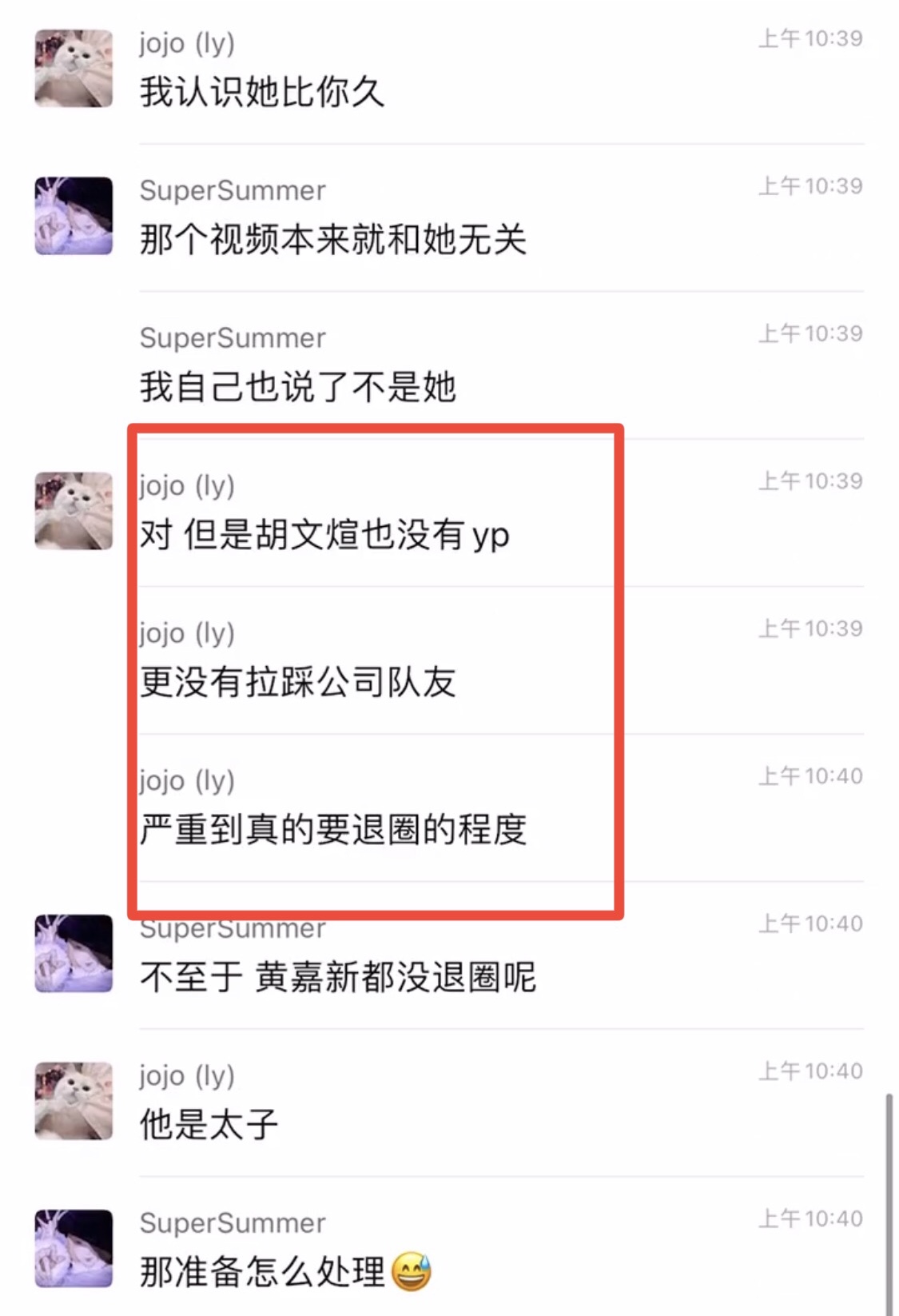Open jojo's avatar beside "我认识她比你久"

74,69
